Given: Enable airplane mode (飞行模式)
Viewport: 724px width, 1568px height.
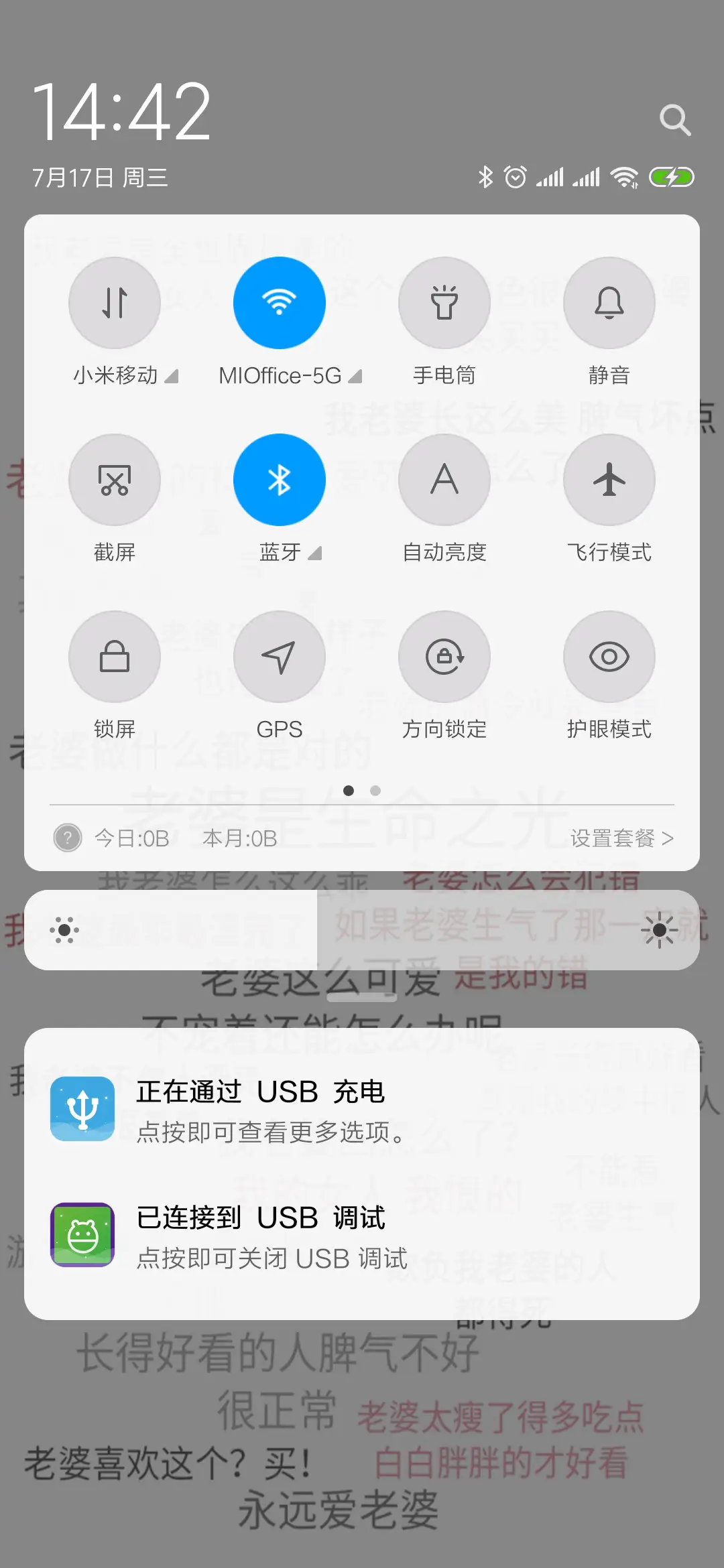Looking at the screenshot, I should tap(609, 480).
